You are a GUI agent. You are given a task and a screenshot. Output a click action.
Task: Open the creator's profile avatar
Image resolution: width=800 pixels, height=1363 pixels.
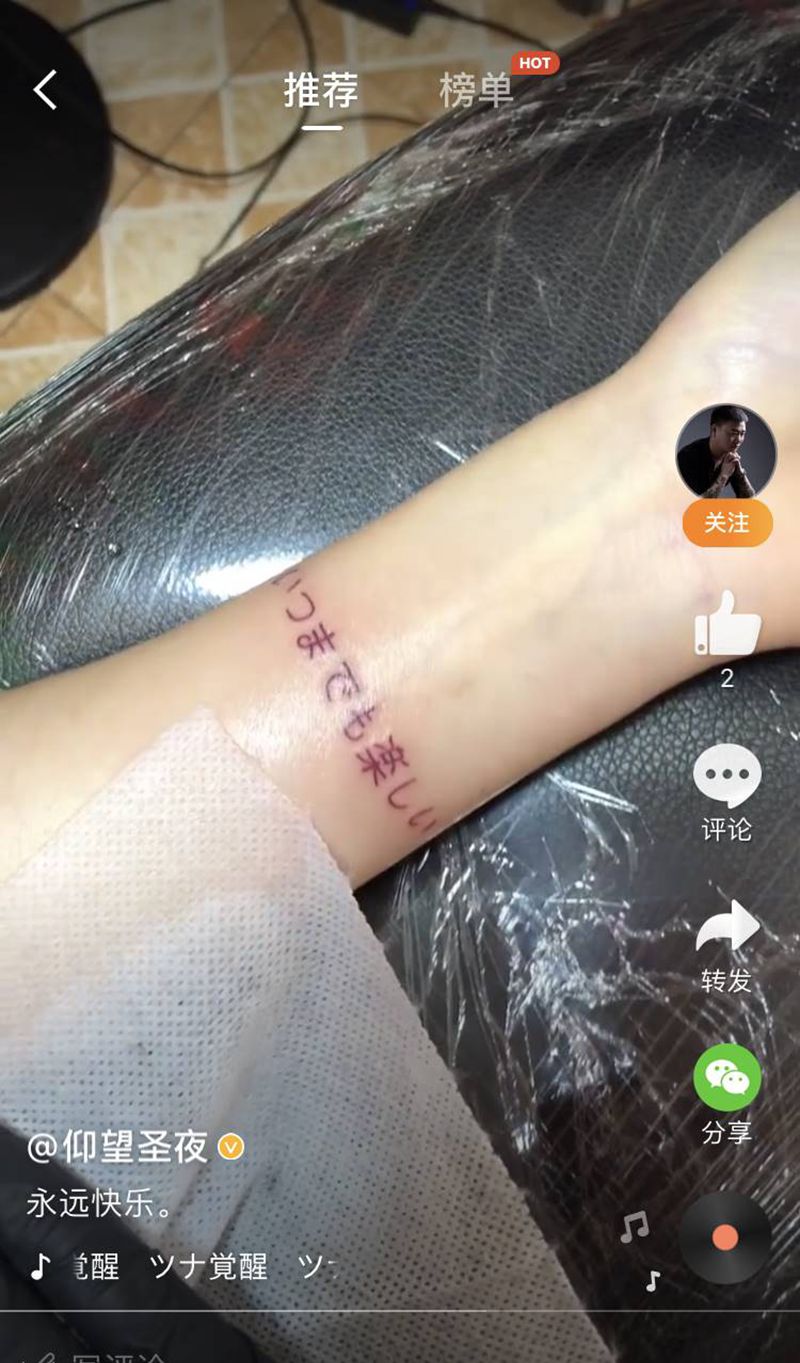(x=726, y=452)
